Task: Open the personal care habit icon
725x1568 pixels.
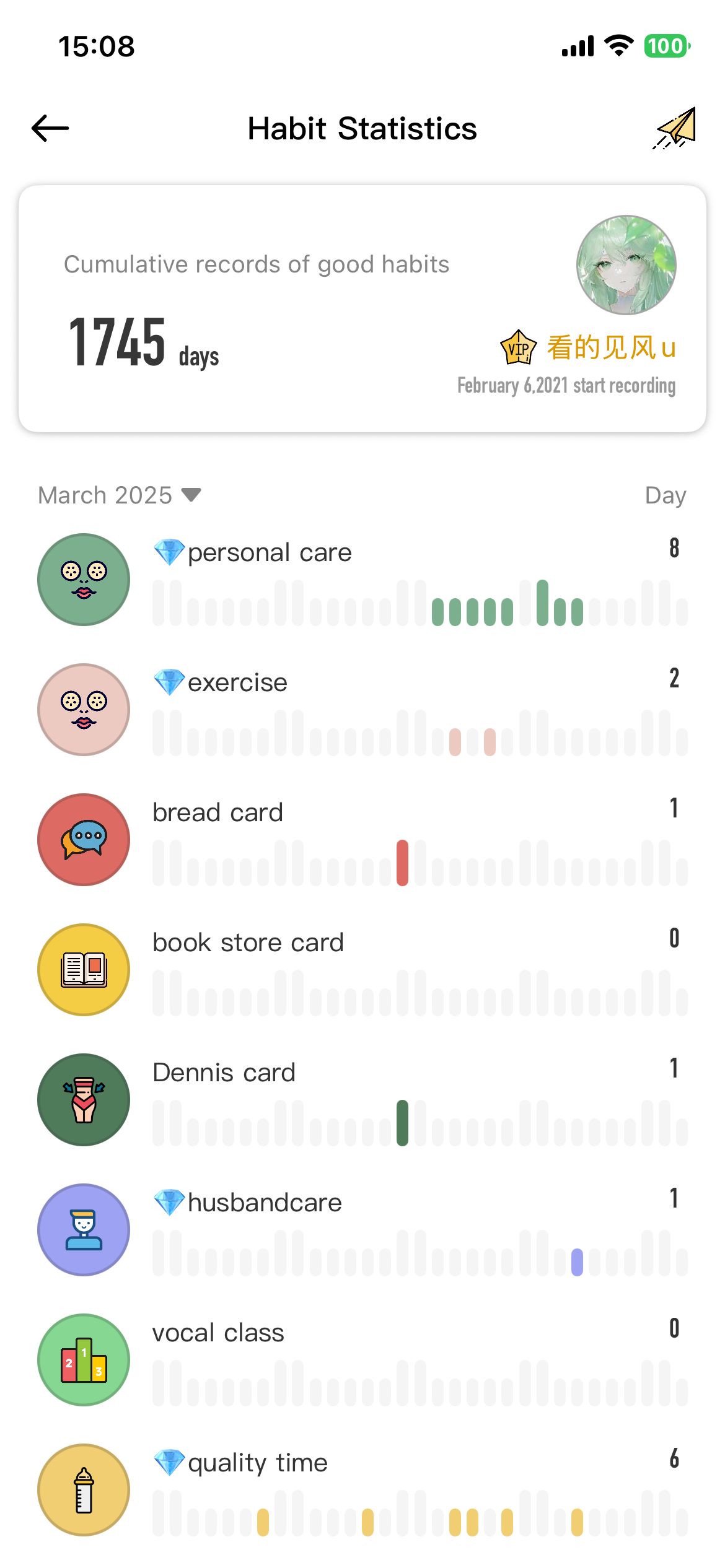Action: [83, 578]
